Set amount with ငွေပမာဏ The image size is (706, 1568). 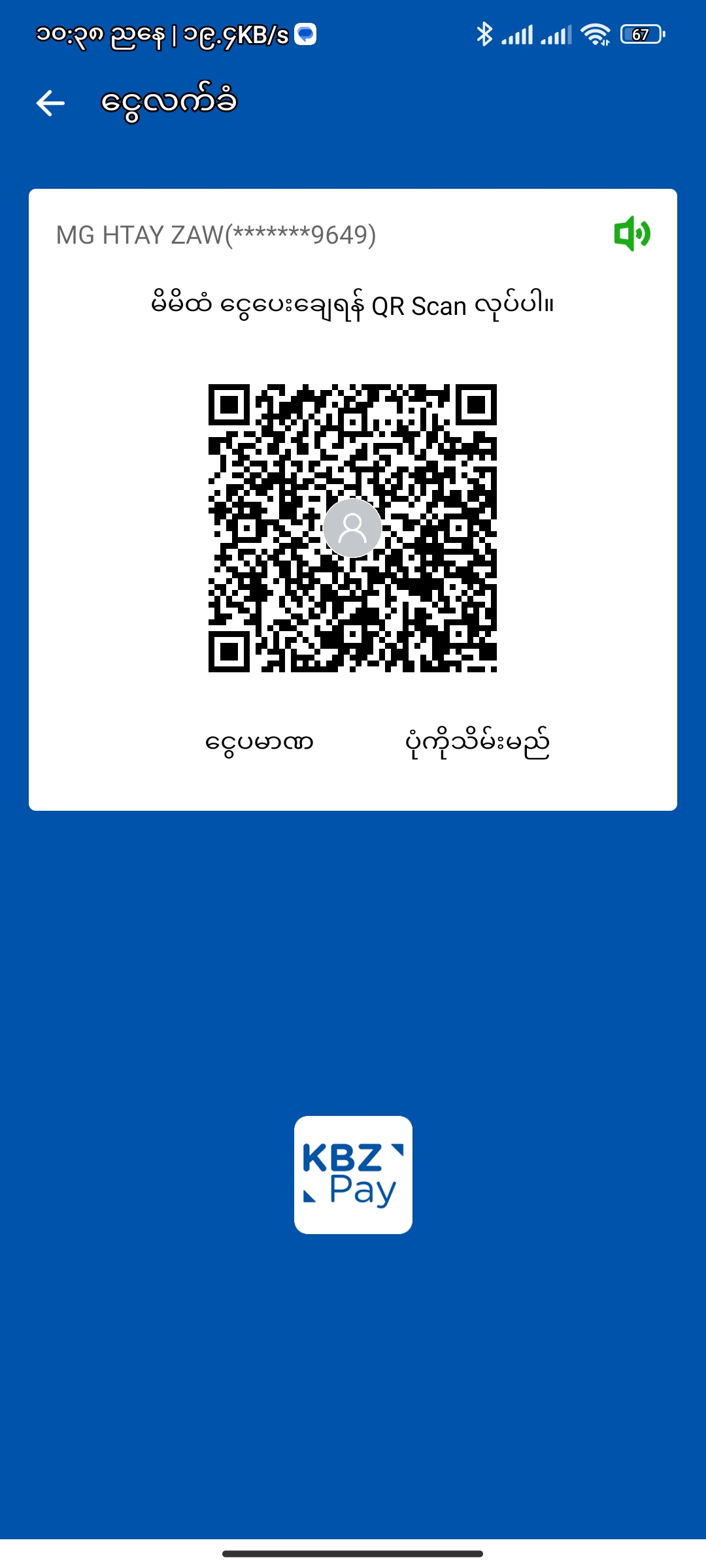(x=260, y=743)
